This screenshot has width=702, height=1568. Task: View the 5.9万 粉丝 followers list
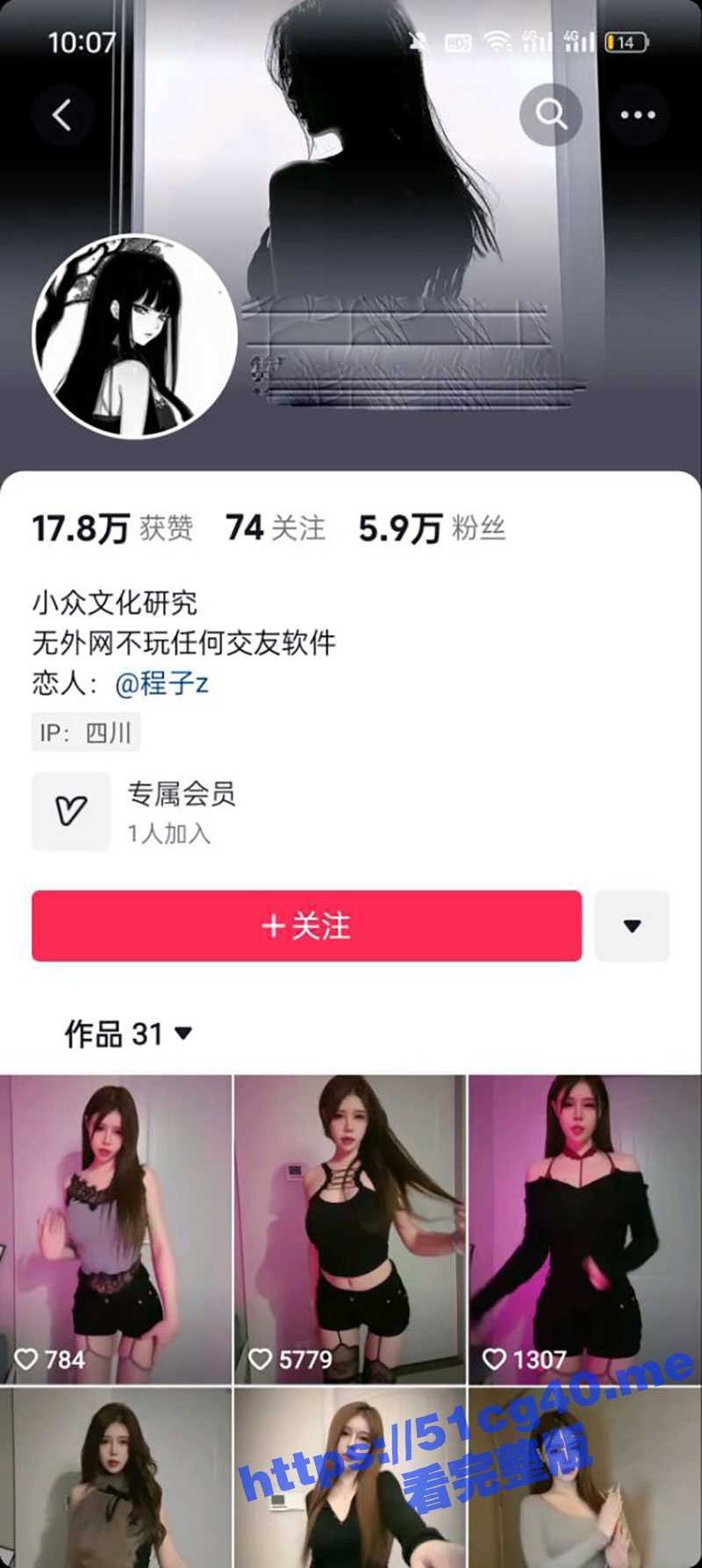432,528
